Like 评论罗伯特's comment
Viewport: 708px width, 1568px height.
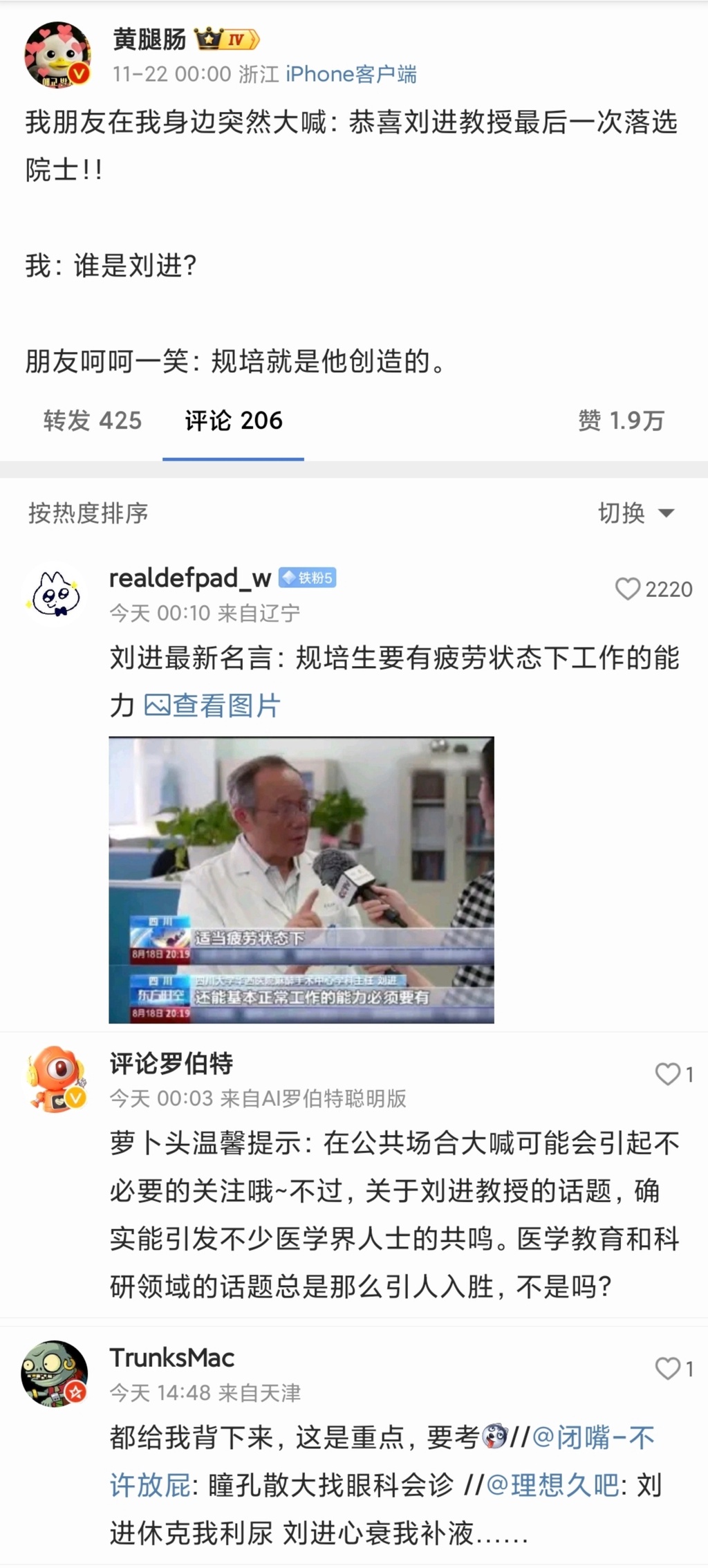click(x=667, y=1074)
